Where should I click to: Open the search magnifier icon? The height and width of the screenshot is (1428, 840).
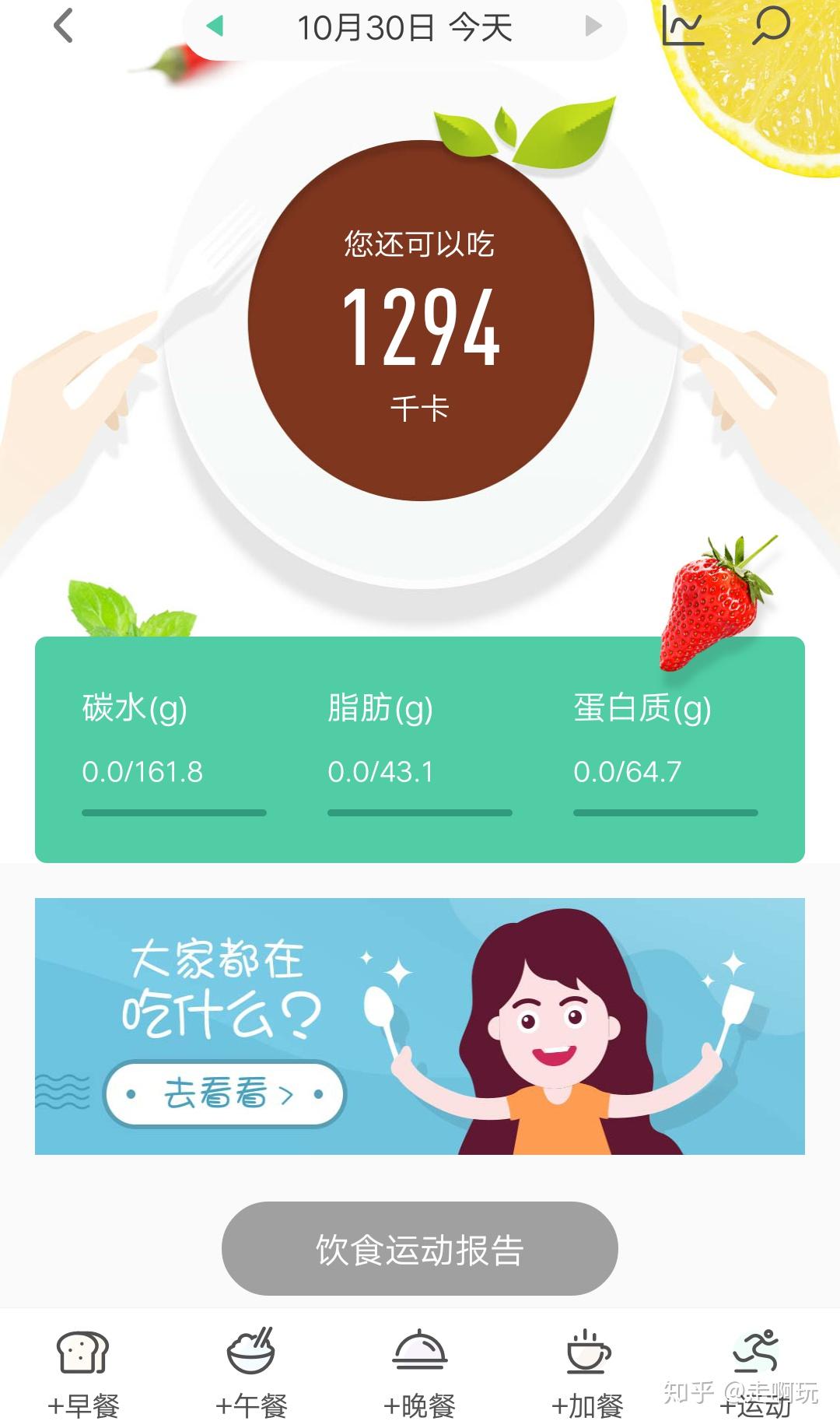[771, 25]
